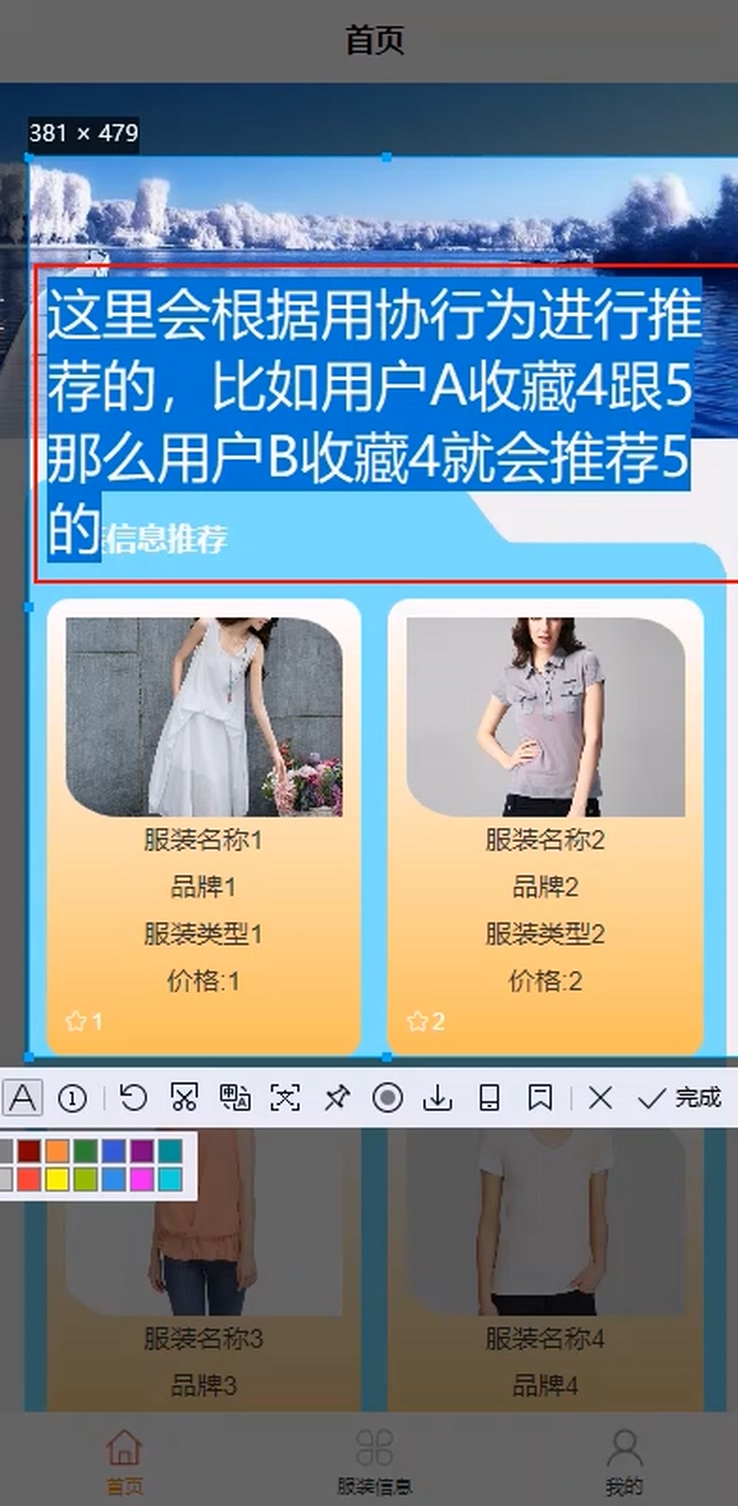Pick the dark red color swatch
The height and width of the screenshot is (1506, 738).
[28, 1152]
